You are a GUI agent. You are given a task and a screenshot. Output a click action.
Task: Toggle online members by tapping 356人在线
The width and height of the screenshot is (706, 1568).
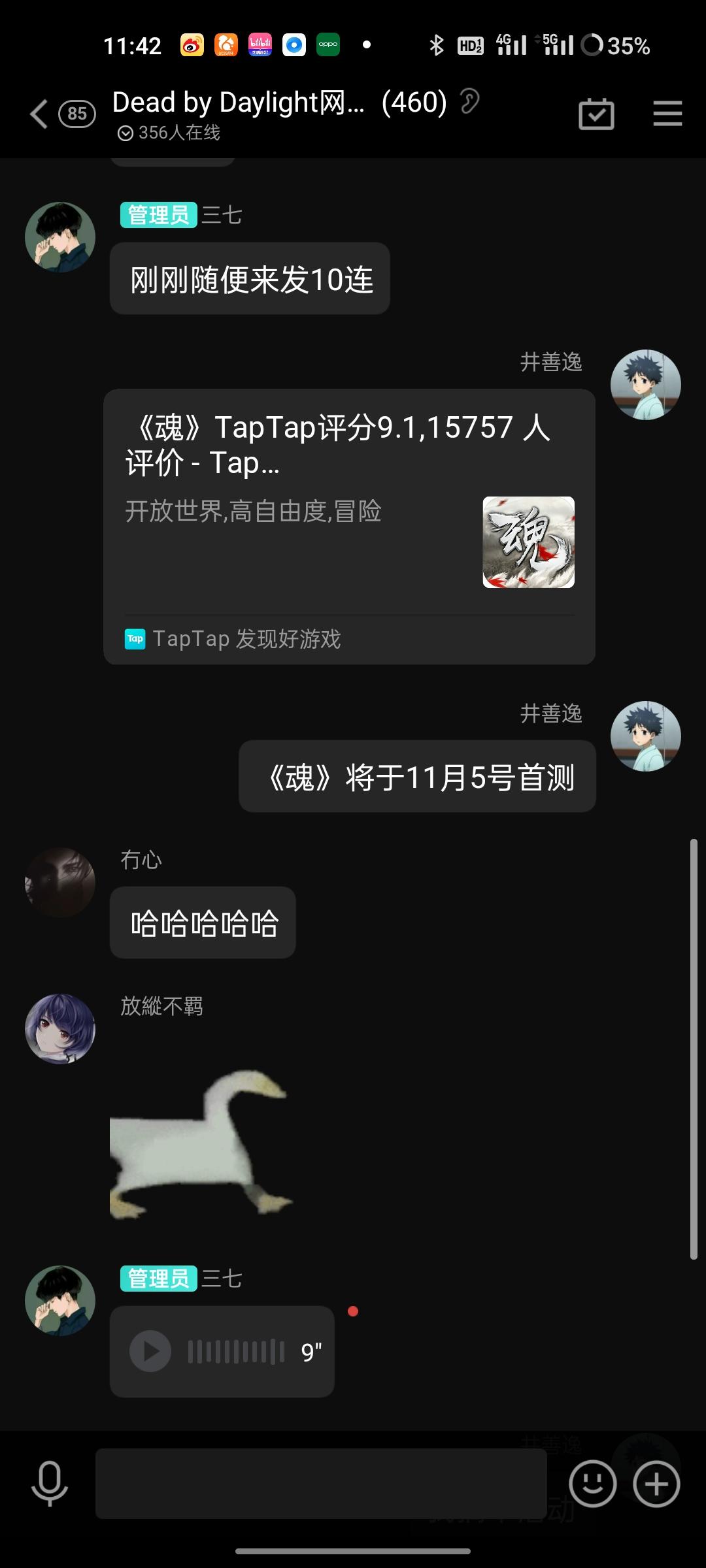coord(178,133)
